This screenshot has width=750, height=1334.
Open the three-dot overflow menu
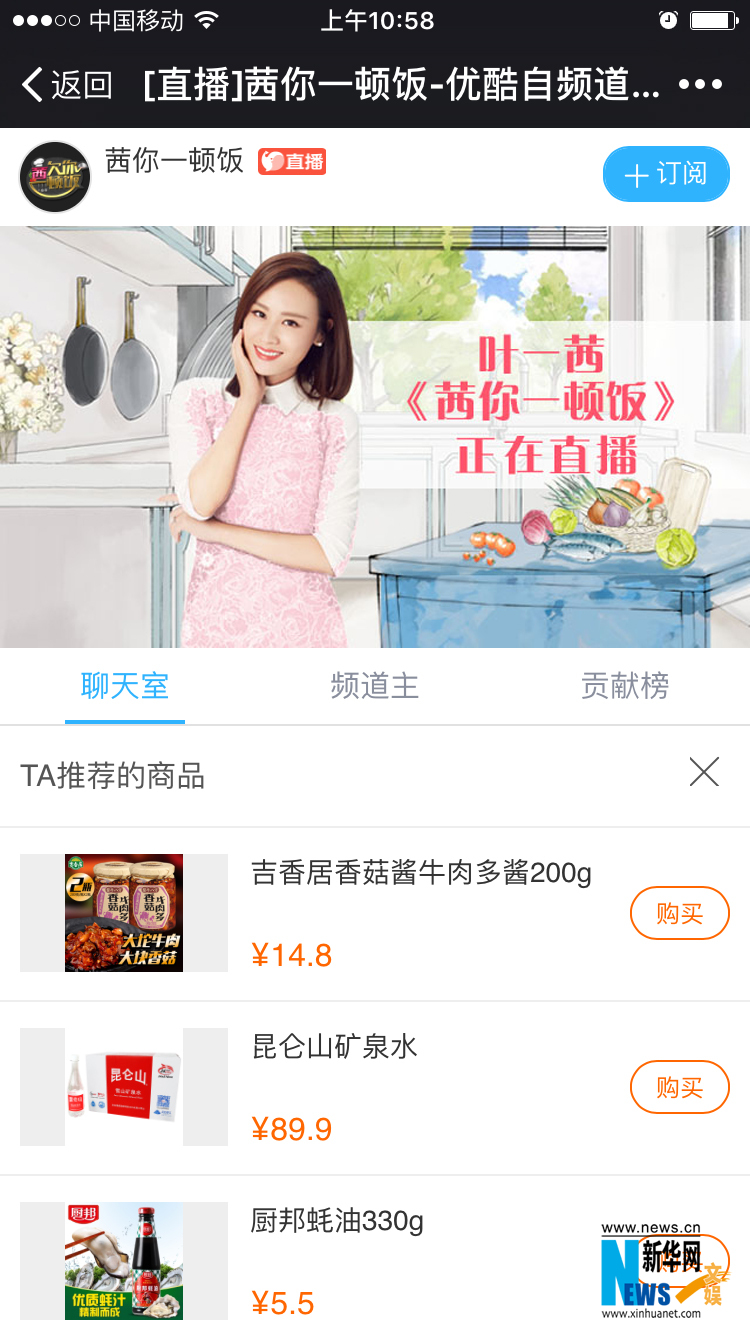point(700,85)
